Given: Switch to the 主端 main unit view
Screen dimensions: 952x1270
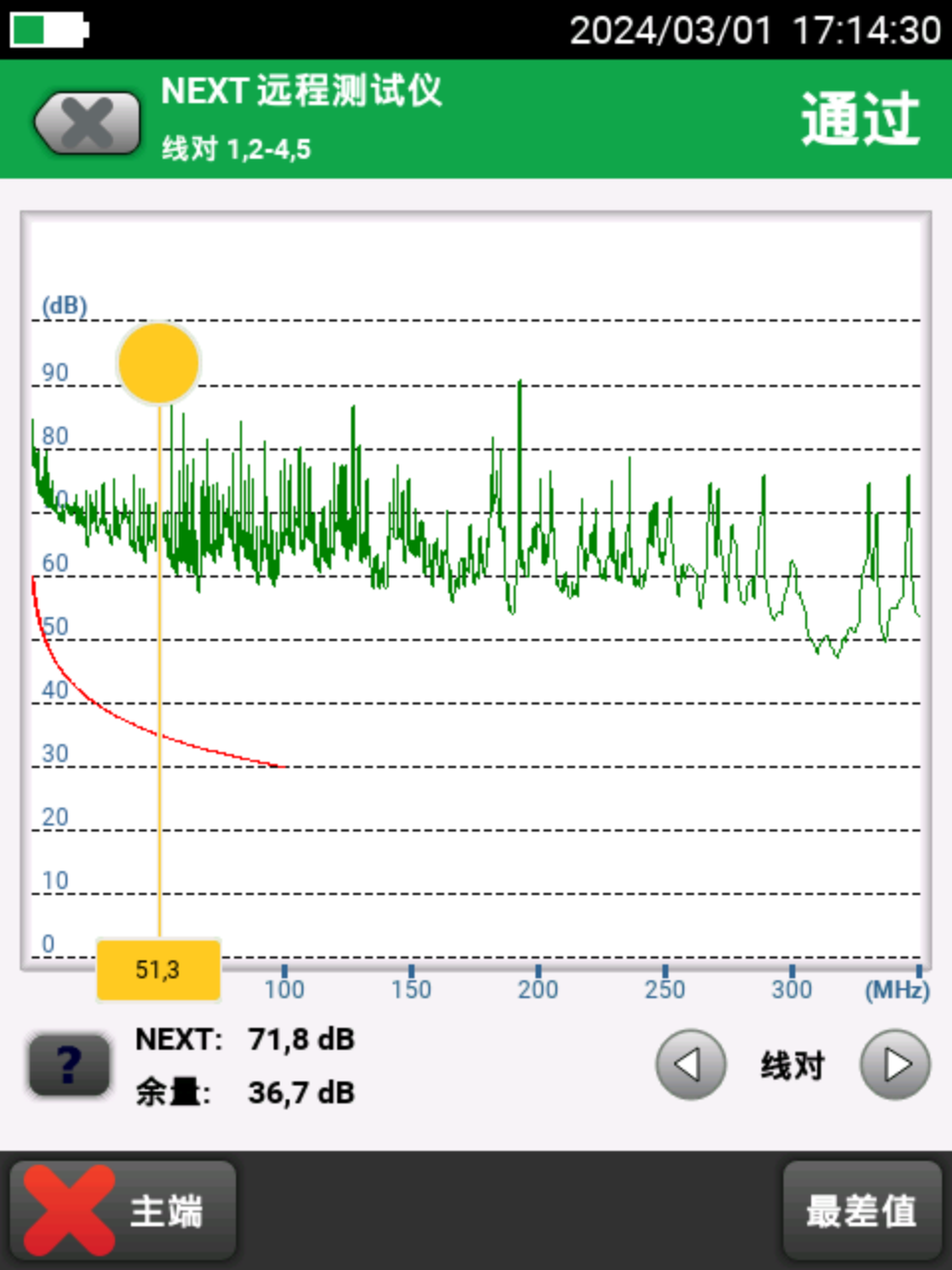Looking at the screenshot, I should [x=123, y=1210].
